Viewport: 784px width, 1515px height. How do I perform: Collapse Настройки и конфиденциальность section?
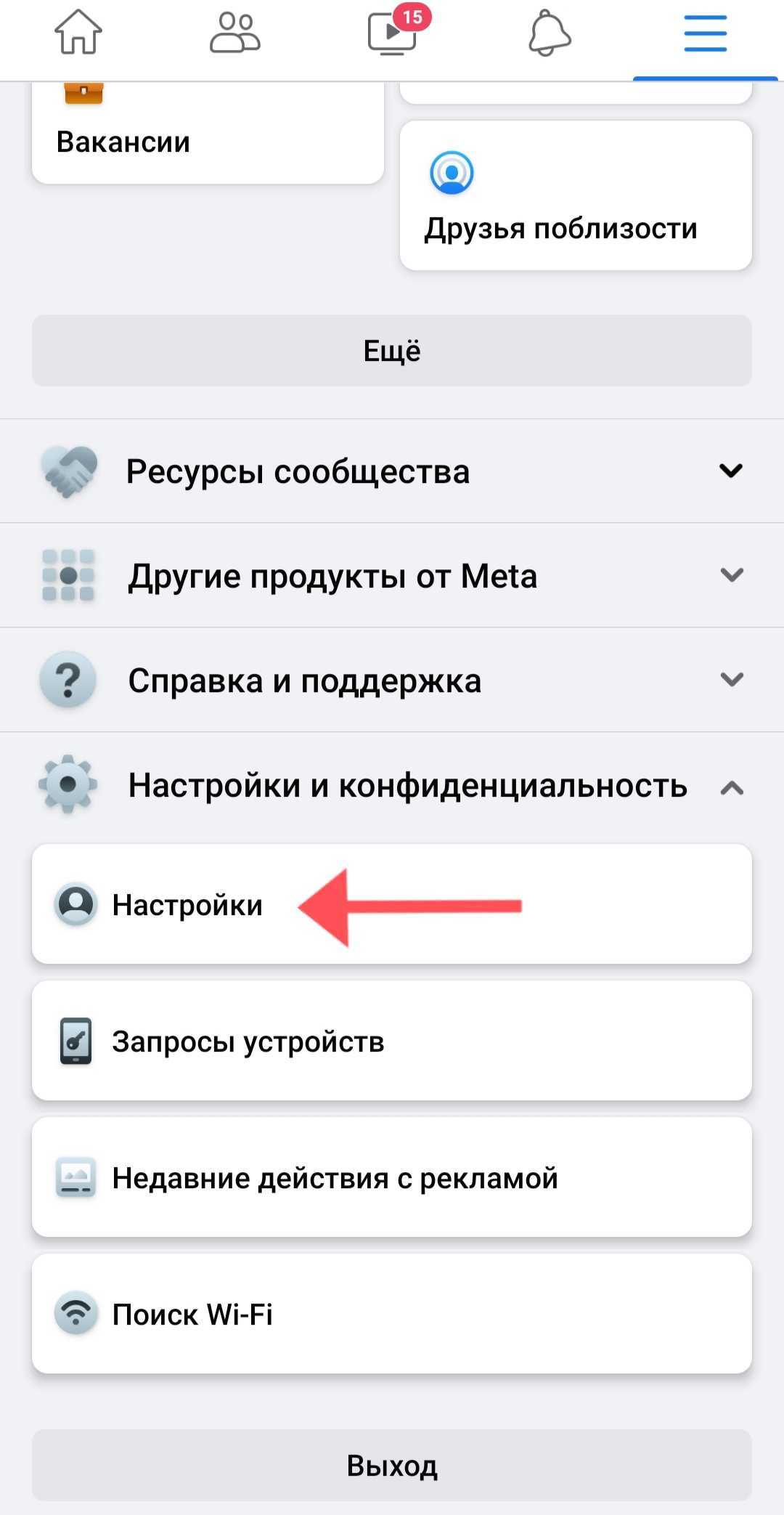(392, 786)
